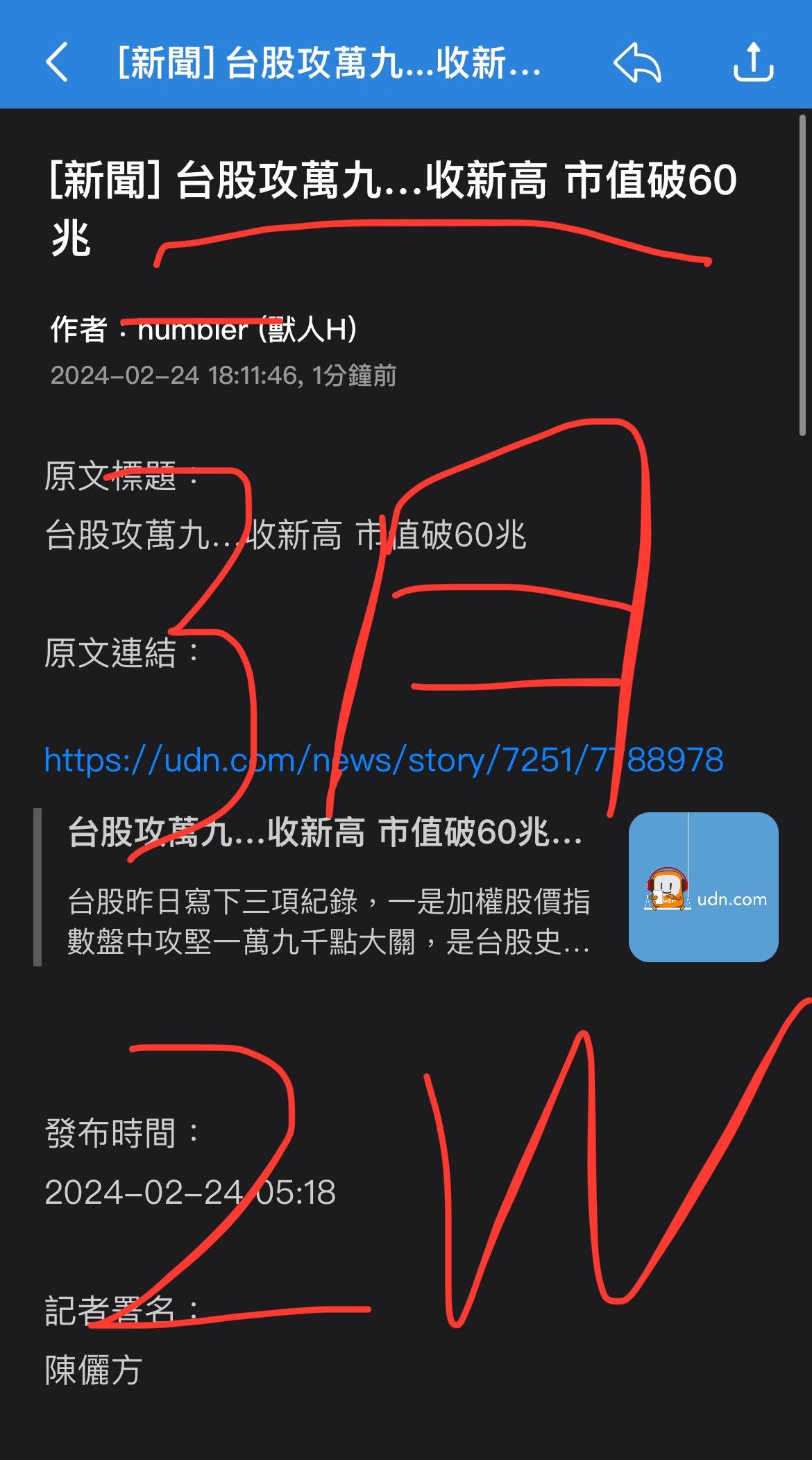Reply to this post
The height and width of the screenshot is (1460, 812).
(x=637, y=62)
